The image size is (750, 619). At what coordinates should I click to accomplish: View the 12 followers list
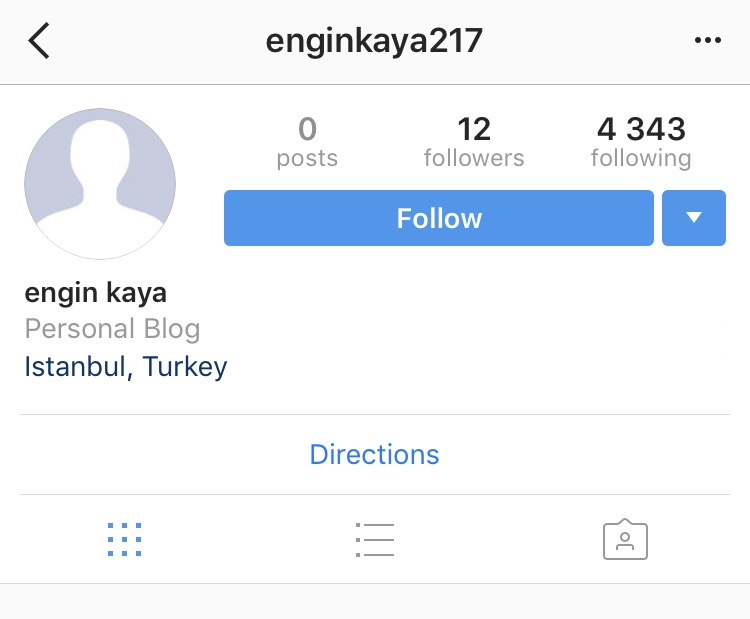pyautogui.click(x=473, y=142)
